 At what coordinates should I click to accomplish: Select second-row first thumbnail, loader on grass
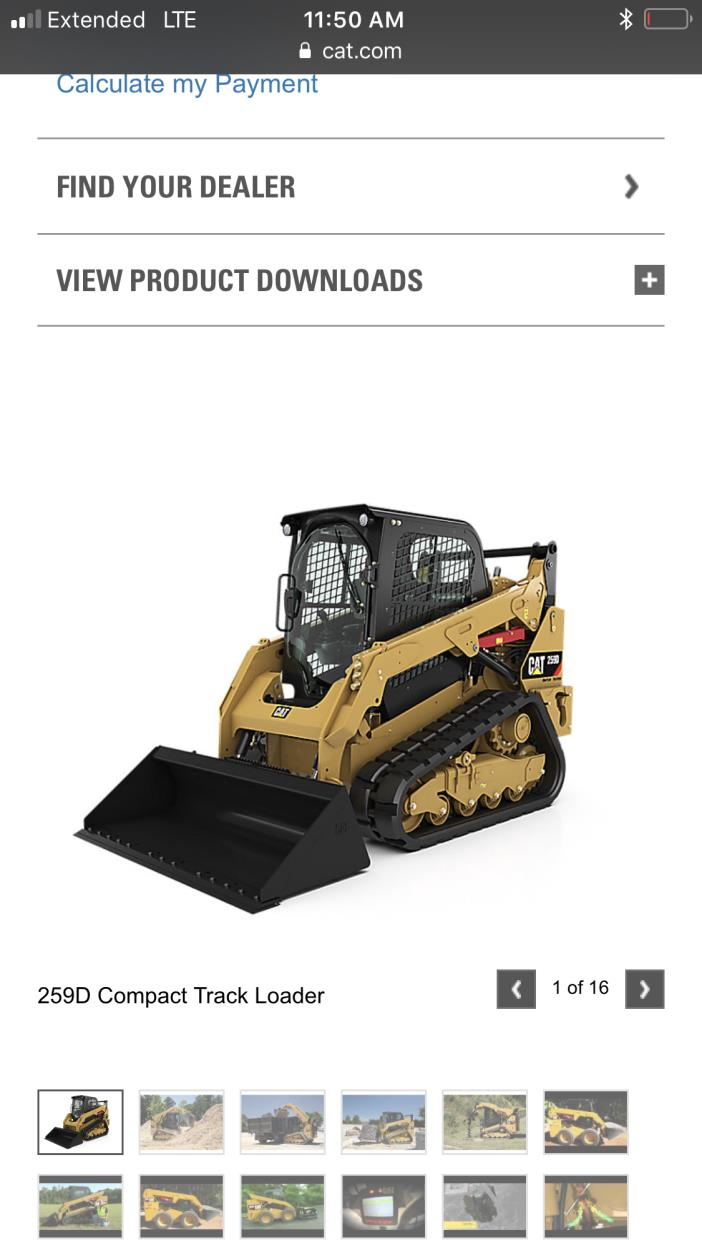[x=80, y=1206]
